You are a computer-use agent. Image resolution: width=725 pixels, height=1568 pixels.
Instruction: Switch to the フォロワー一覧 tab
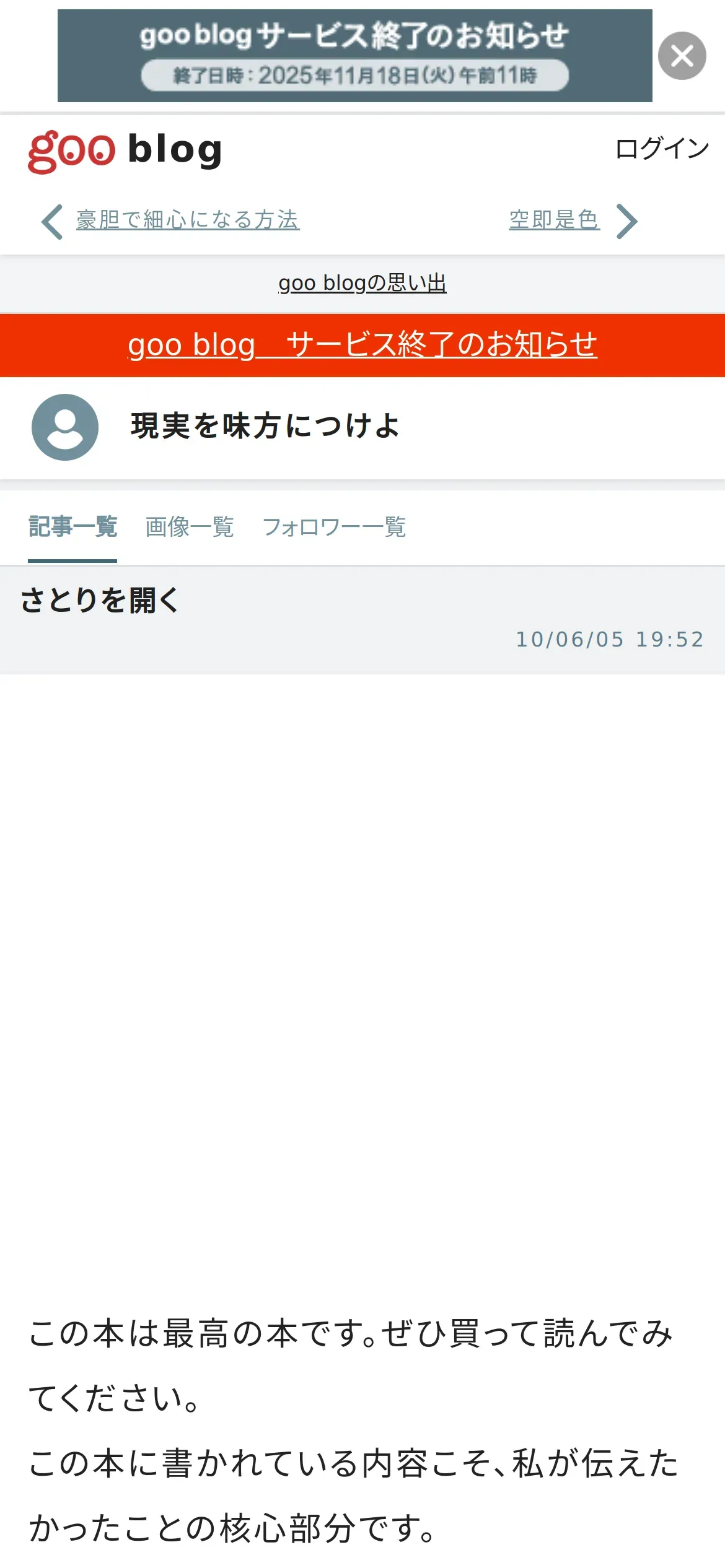tap(334, 528)
